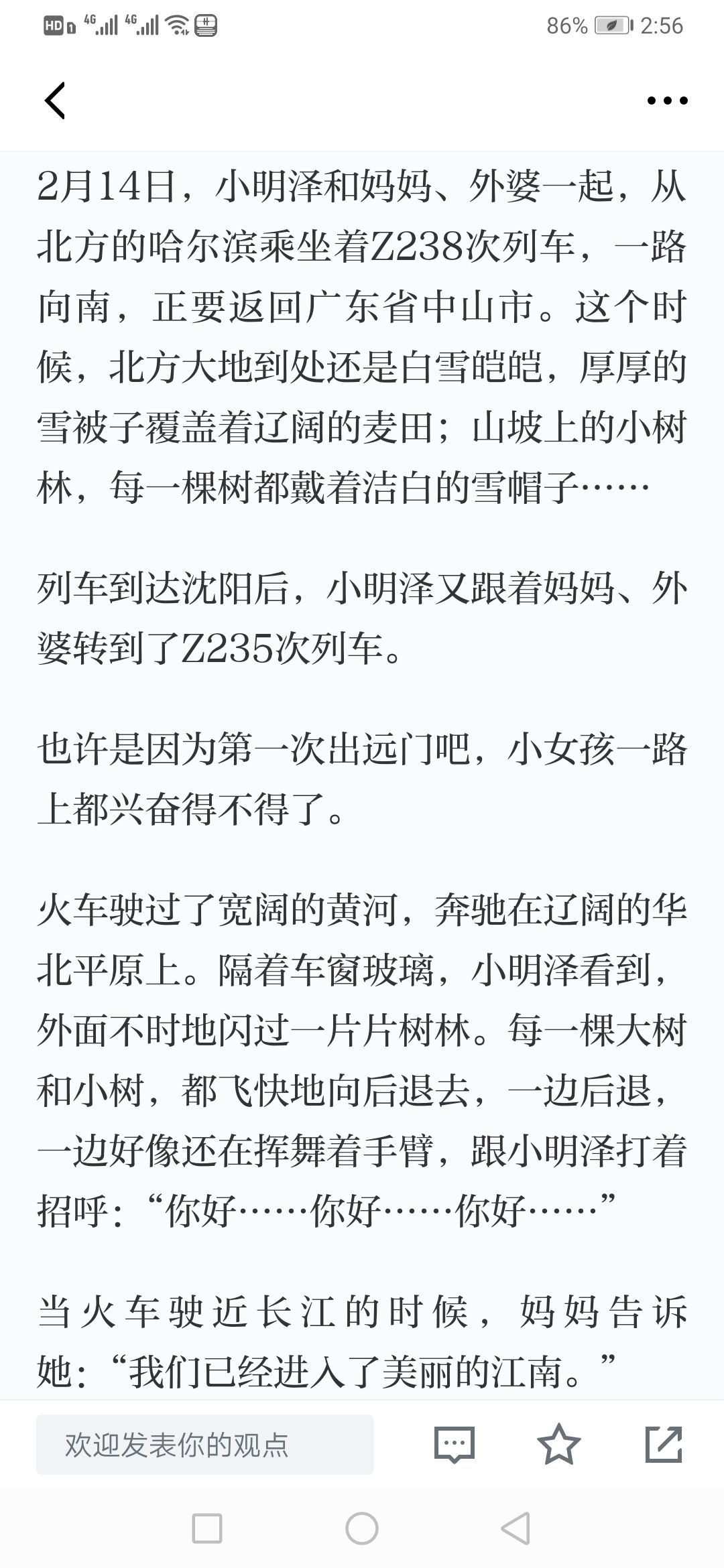Go back using the top-left arrow
The height and width of the screenshot is (1568, 724).
coord(55,101)
